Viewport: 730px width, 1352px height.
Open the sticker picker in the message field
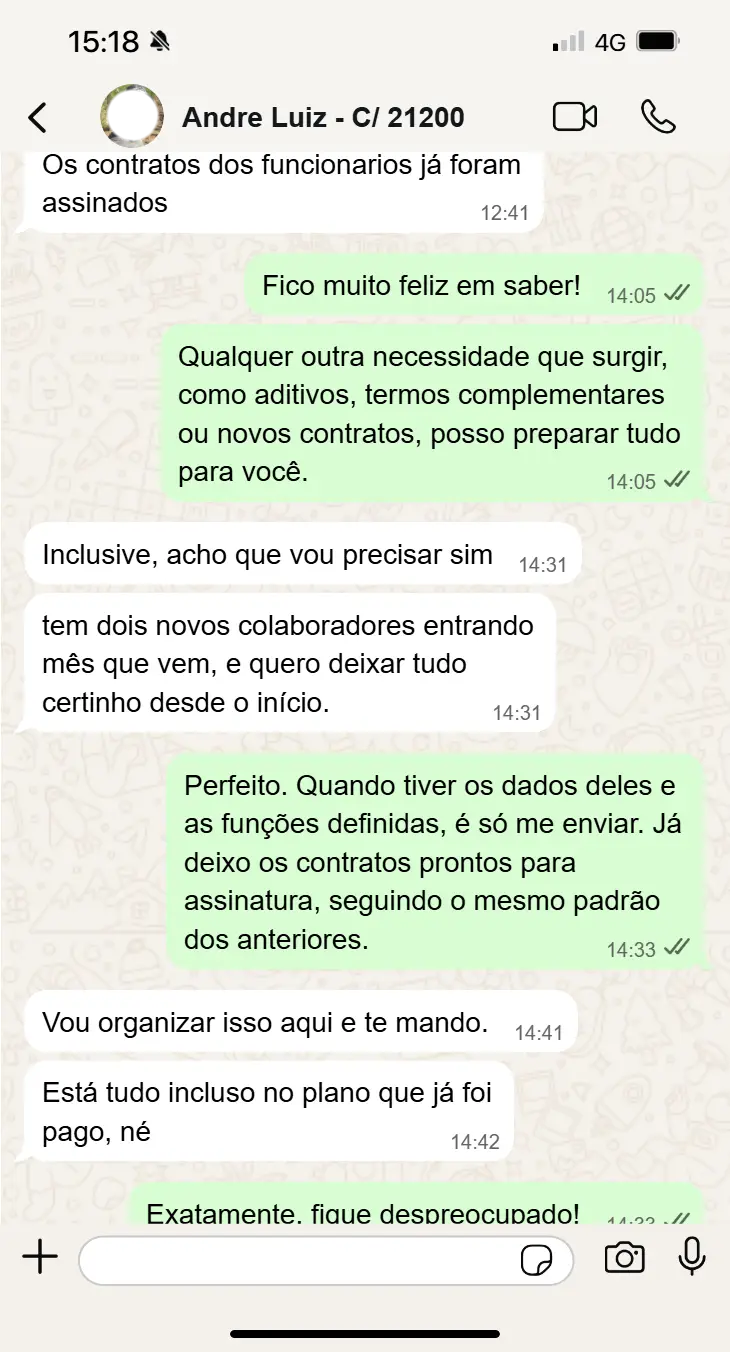[x=537, y=1260]
